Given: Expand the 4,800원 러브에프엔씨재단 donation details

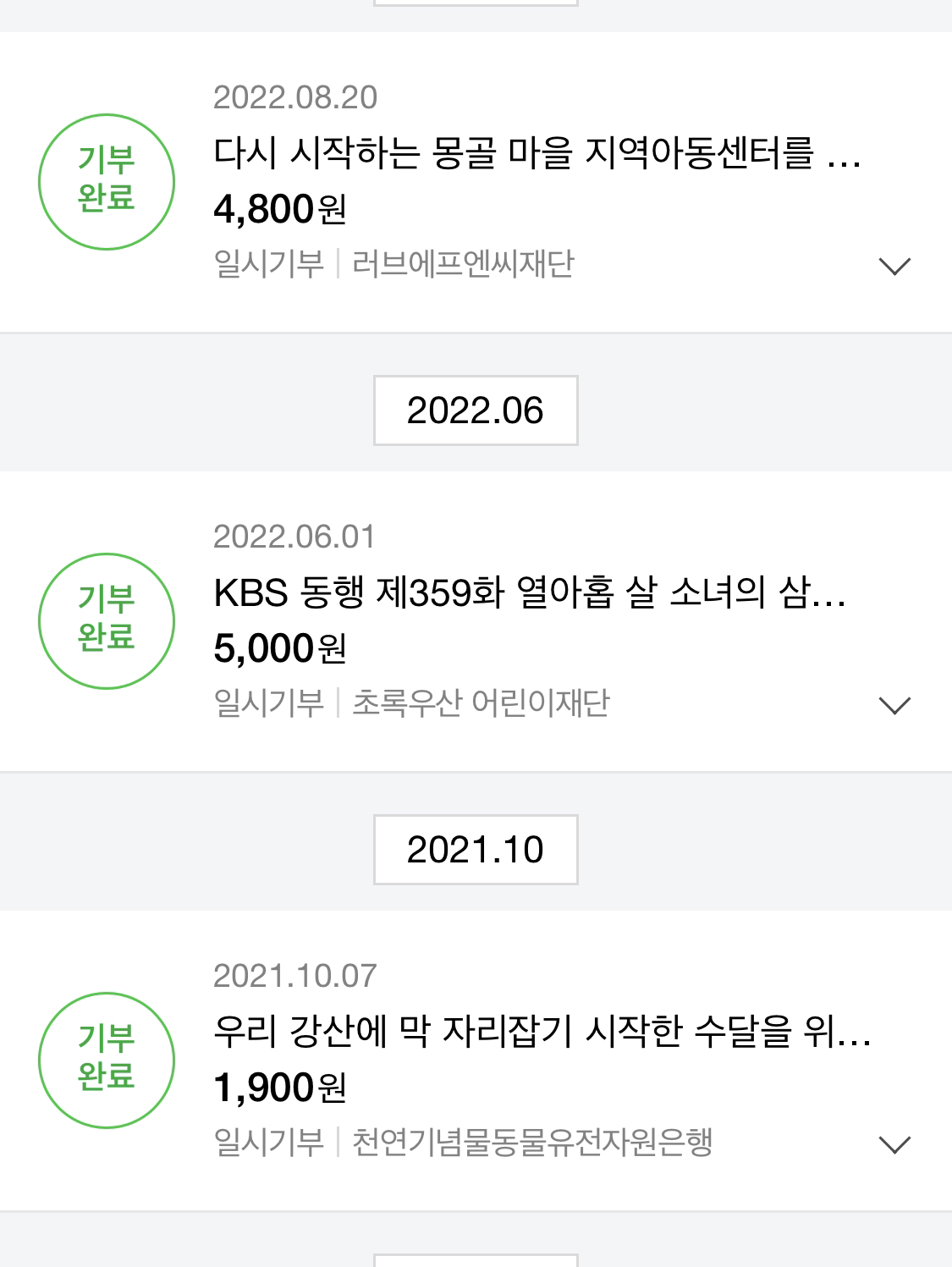Looking at the screenshot, I should coord(894,266).
